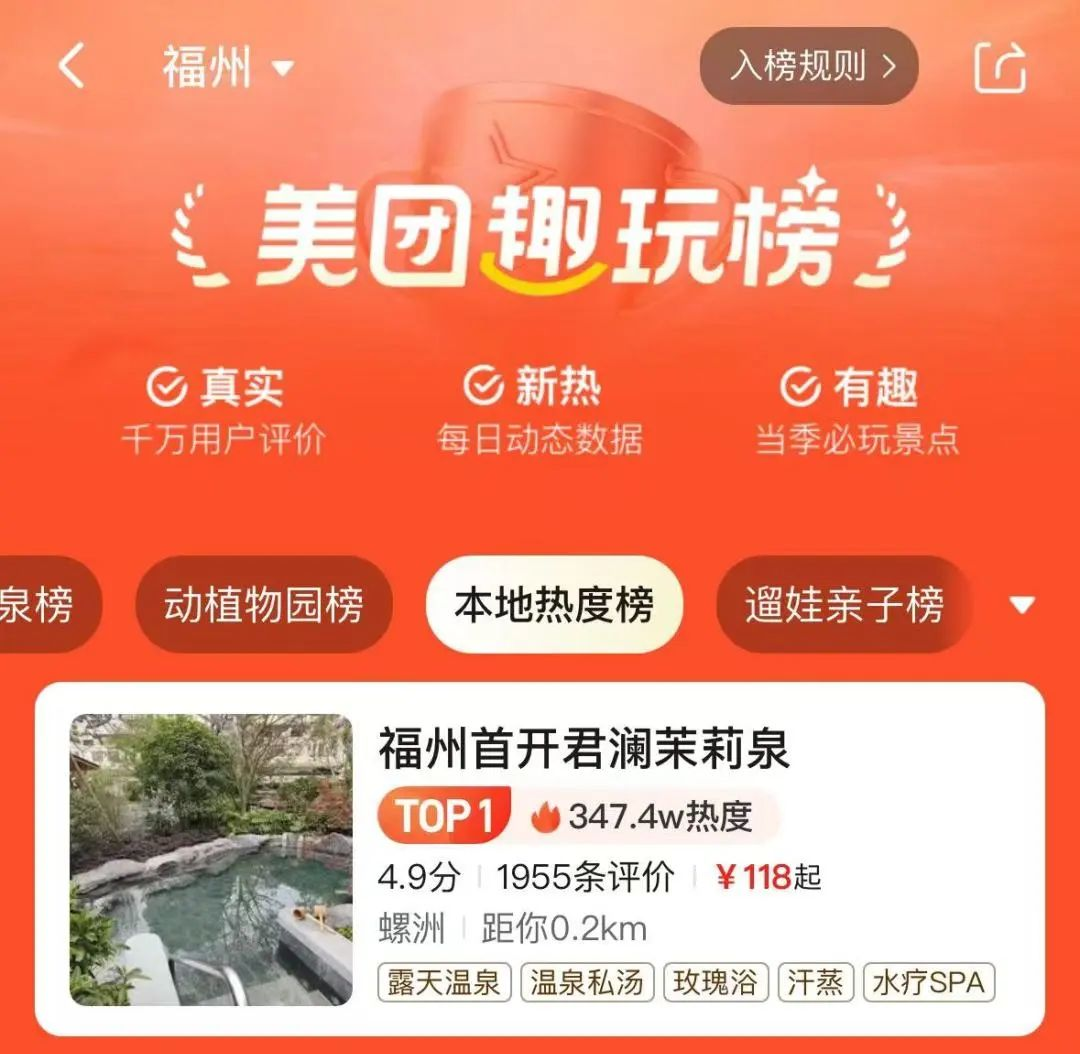
Task: Open the 福州 city selector dropdown
Action: [228, 67]
